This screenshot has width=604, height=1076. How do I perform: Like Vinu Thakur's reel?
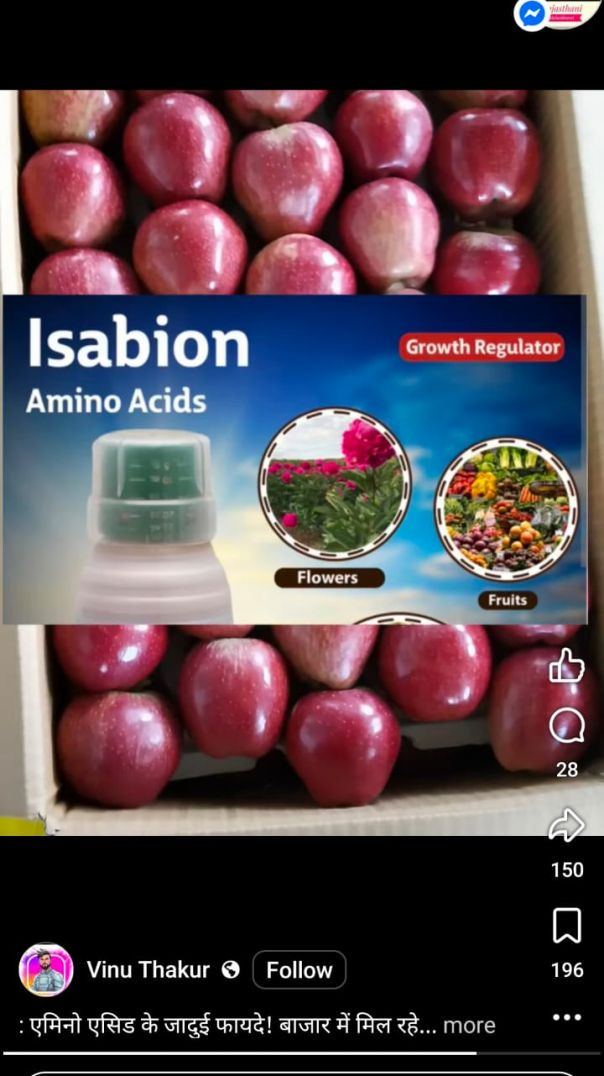[x=567, y=665]
